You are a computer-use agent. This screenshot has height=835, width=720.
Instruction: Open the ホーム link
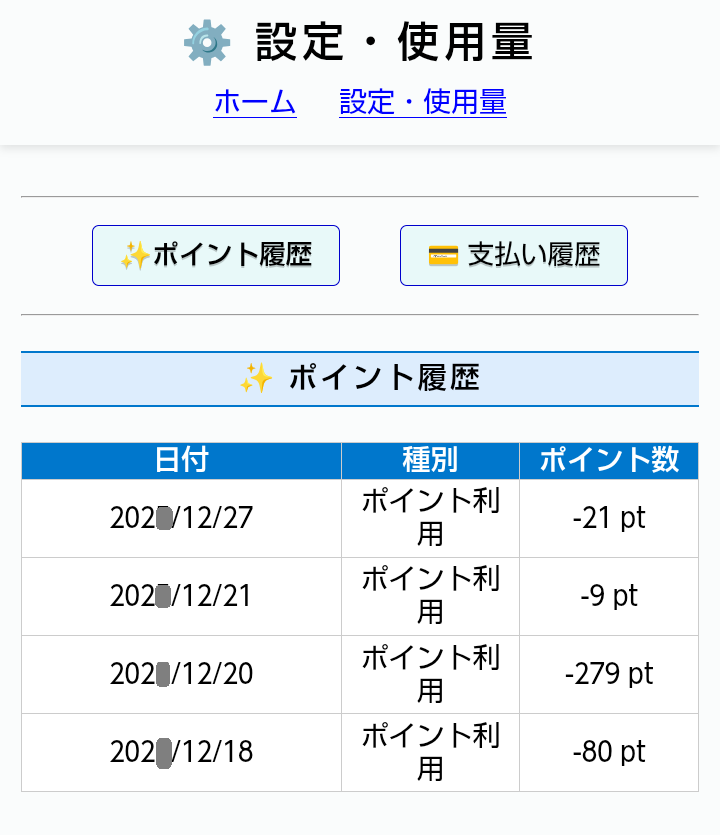coord(254,102)
